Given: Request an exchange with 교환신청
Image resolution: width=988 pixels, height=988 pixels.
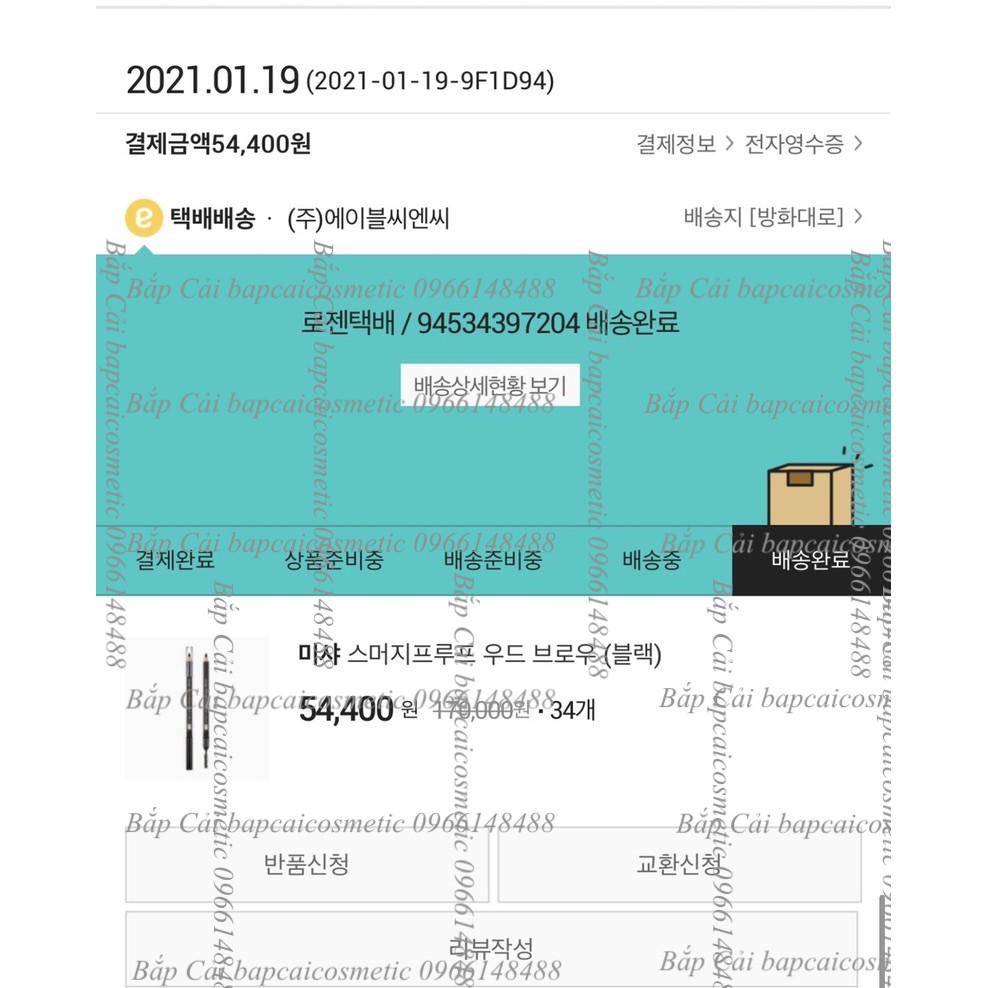Looking at the screenshot, I should tap(679, 865).
